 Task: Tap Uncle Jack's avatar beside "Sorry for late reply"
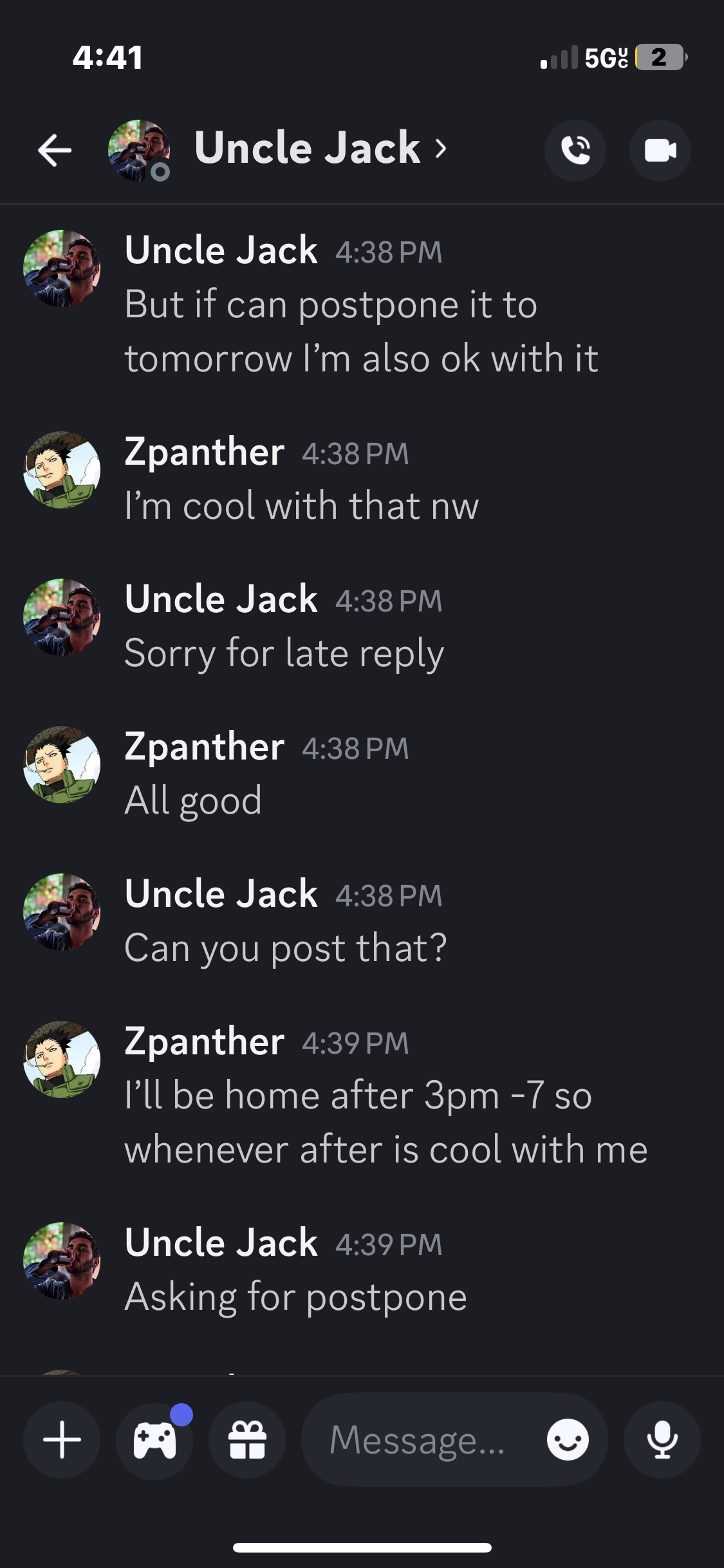[x=62, y=617]
